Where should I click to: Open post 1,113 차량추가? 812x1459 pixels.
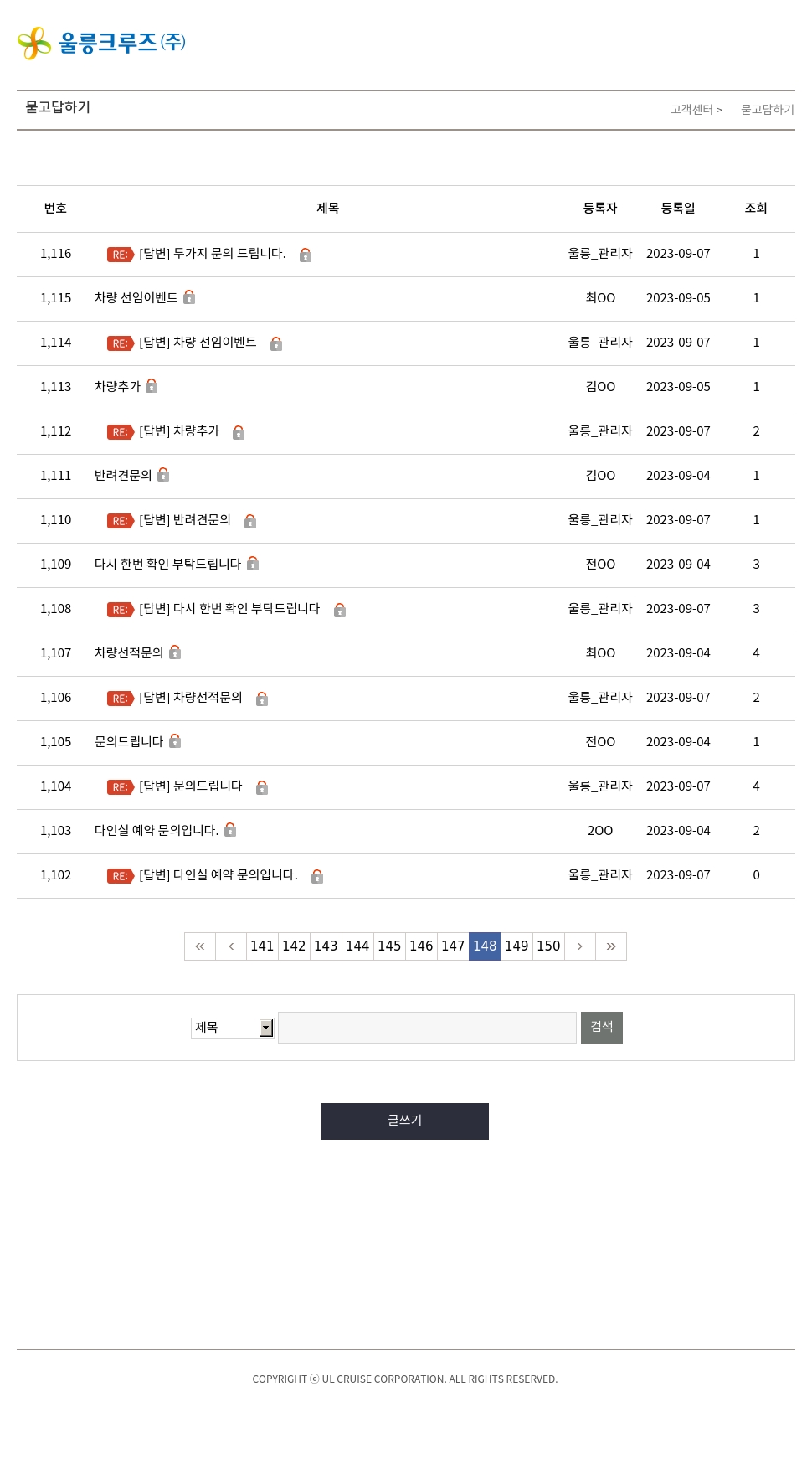point(117,387)
